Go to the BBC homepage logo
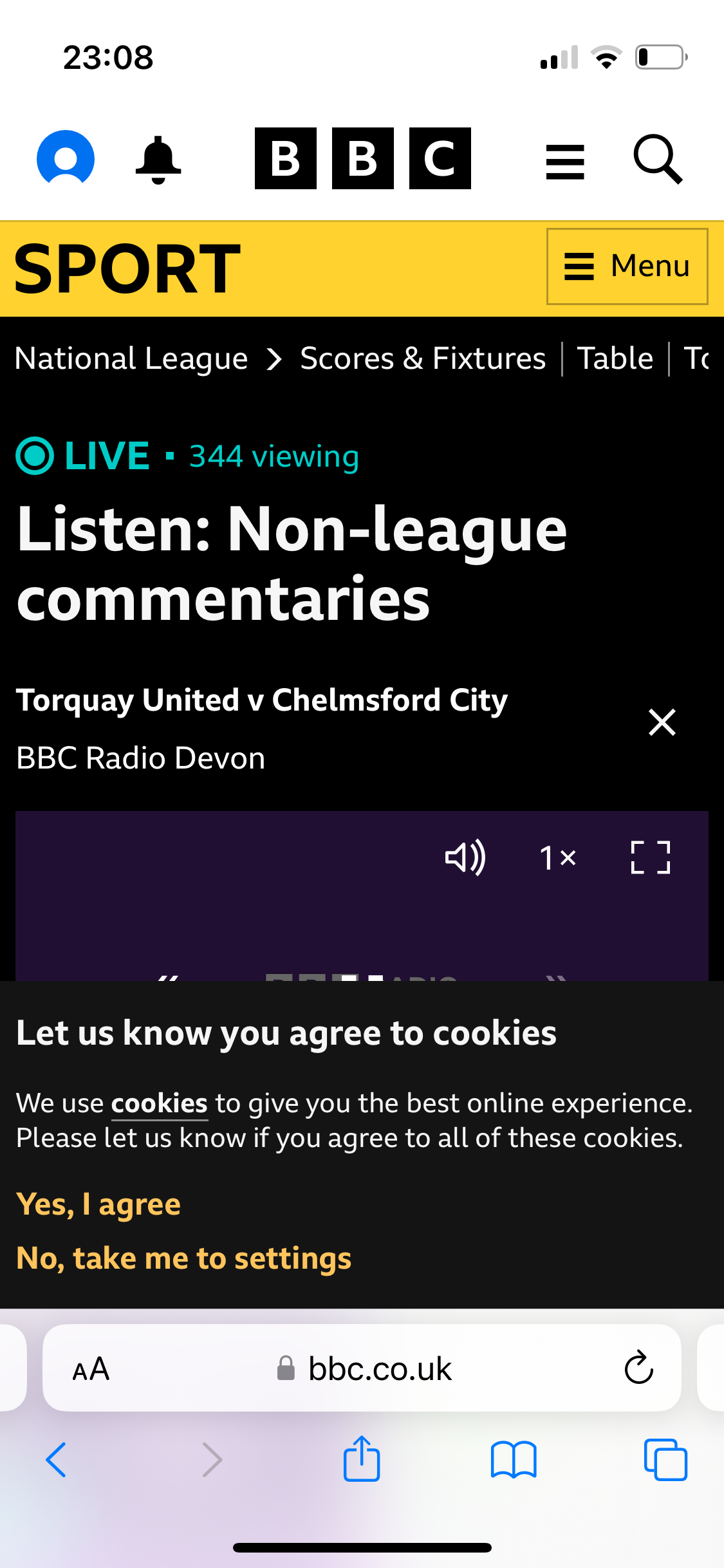This screenshot has height=1568, width=724. pos(363,158)
